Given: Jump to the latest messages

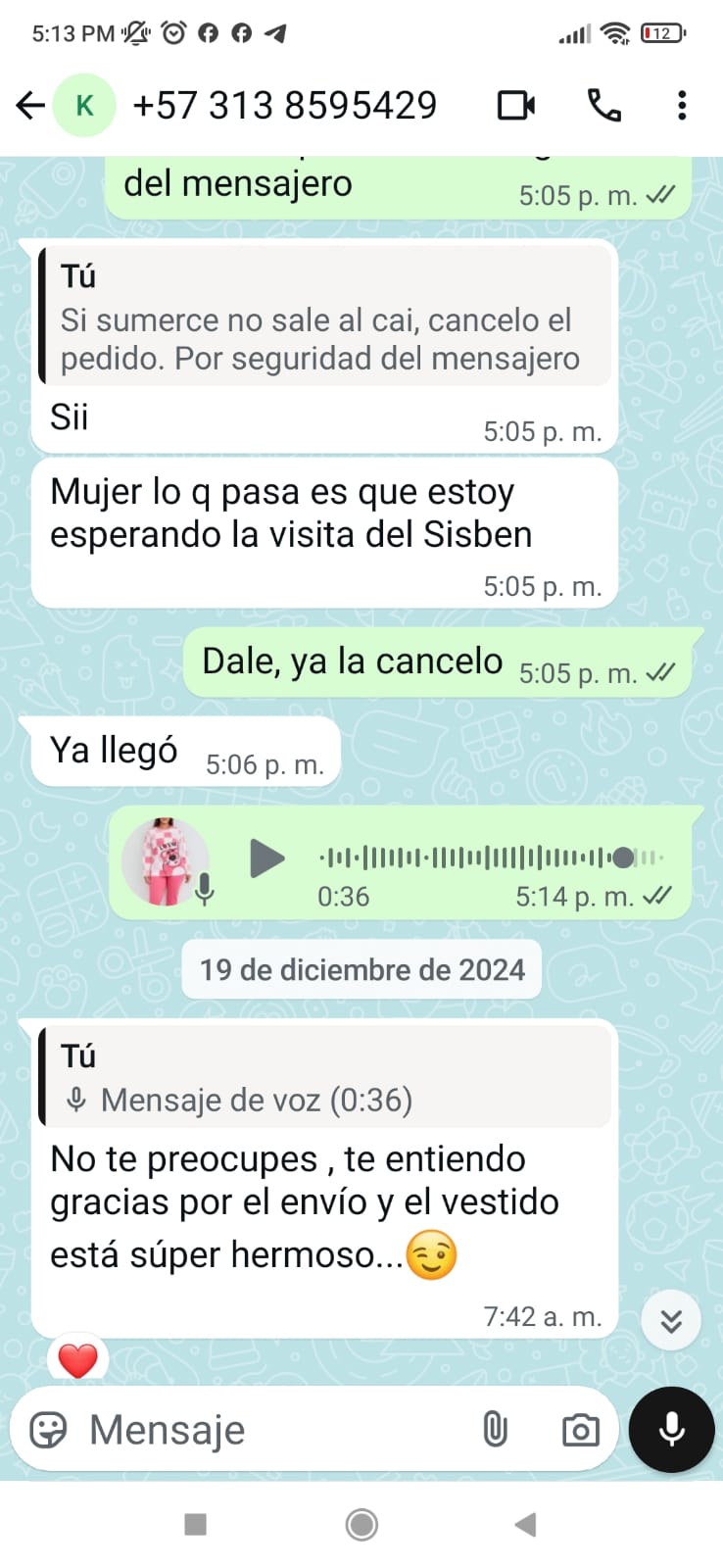Looking at the screenshot, I should pyautogui.click(x=671, y=1321).
